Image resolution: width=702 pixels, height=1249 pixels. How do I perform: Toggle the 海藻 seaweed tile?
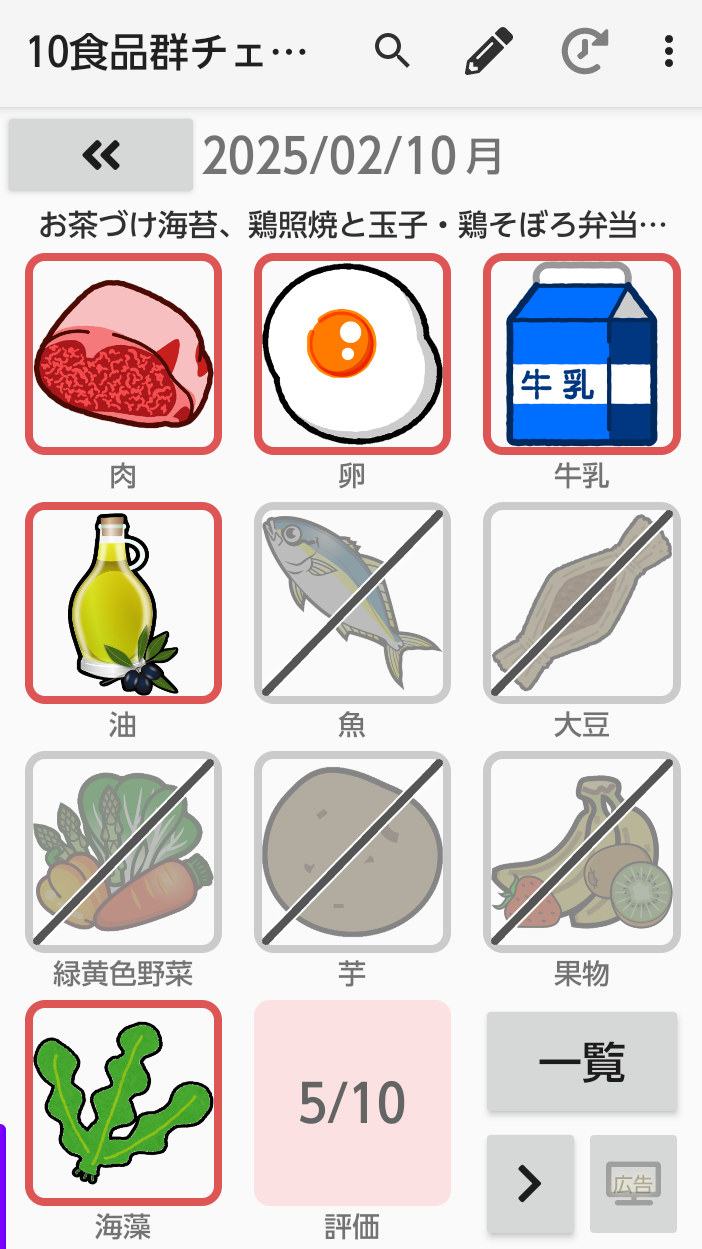point(123,1102)
